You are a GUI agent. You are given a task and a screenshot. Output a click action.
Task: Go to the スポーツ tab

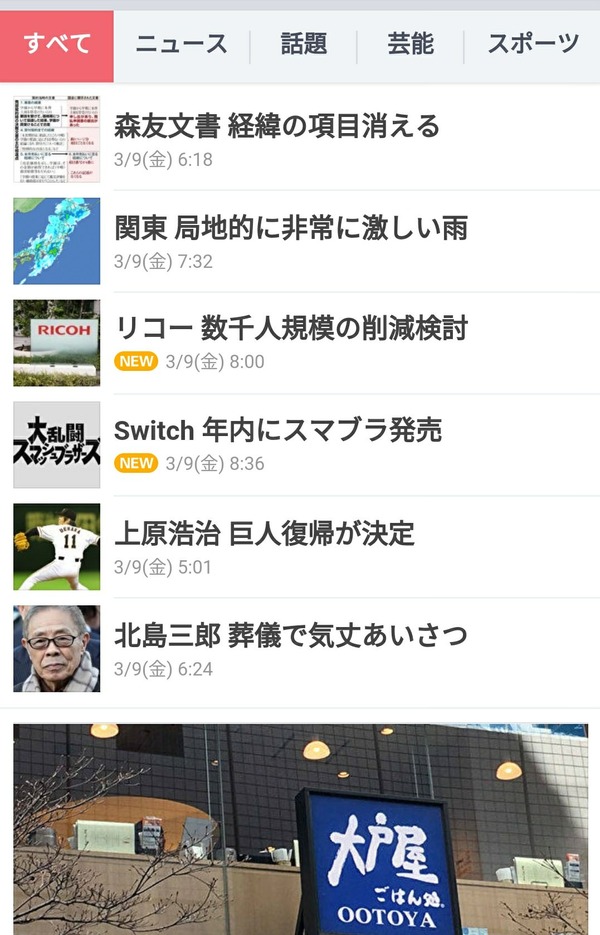click(533, 45)
